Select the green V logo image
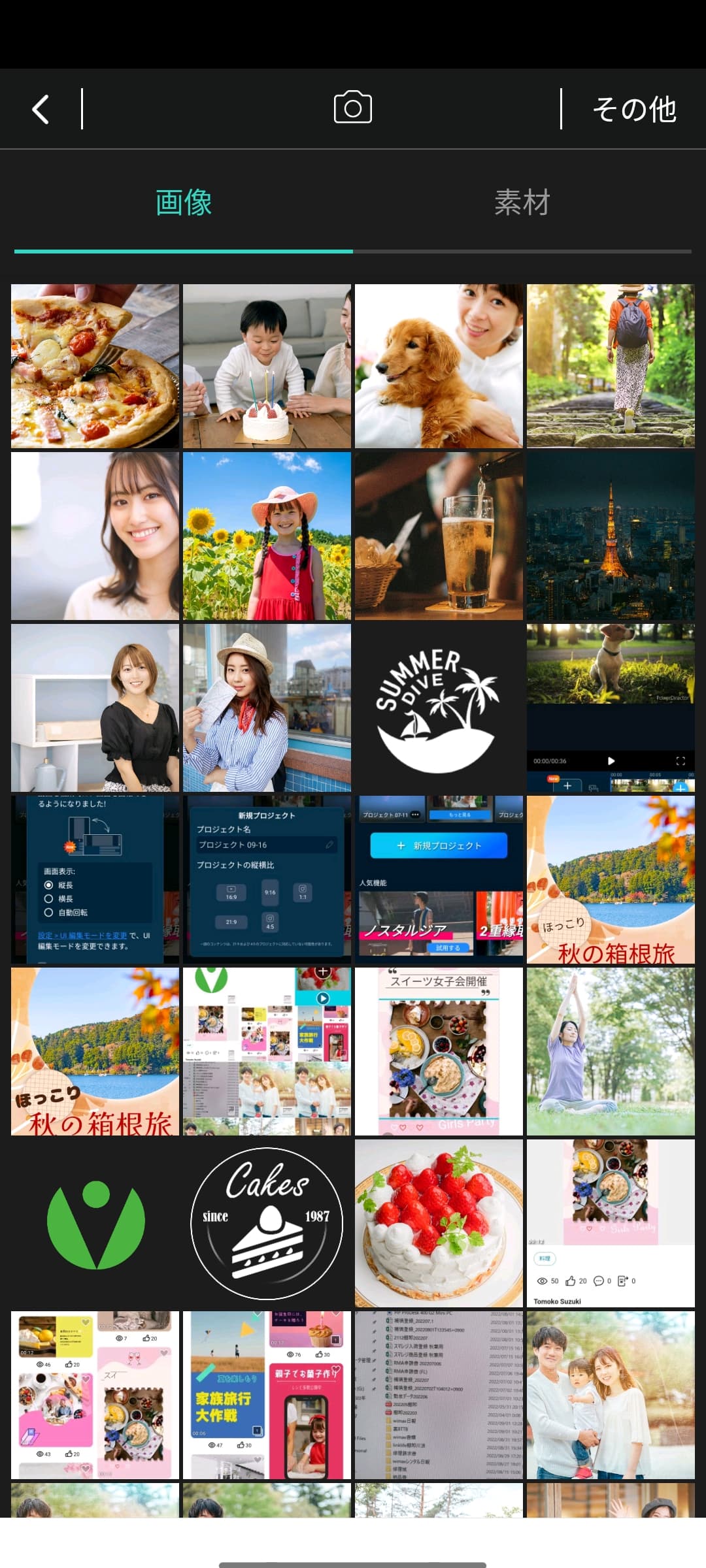The width and height of the screenshot is (706, 1568). click(95, 1223)
